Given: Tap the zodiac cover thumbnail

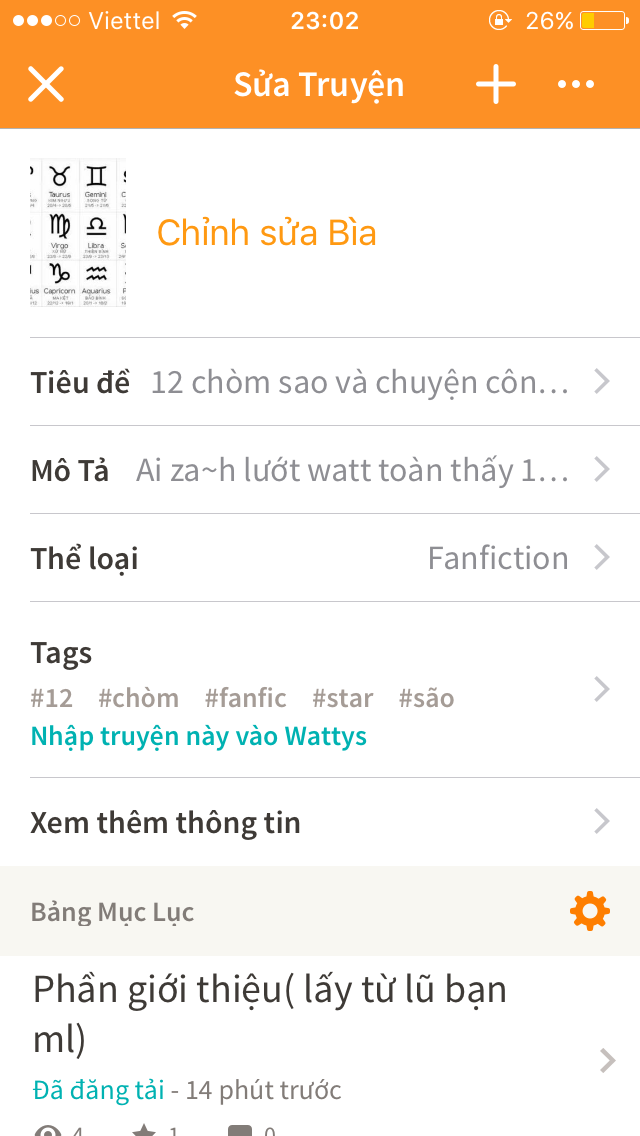Looking at the screenshot, I should click(x=78, y=233).
